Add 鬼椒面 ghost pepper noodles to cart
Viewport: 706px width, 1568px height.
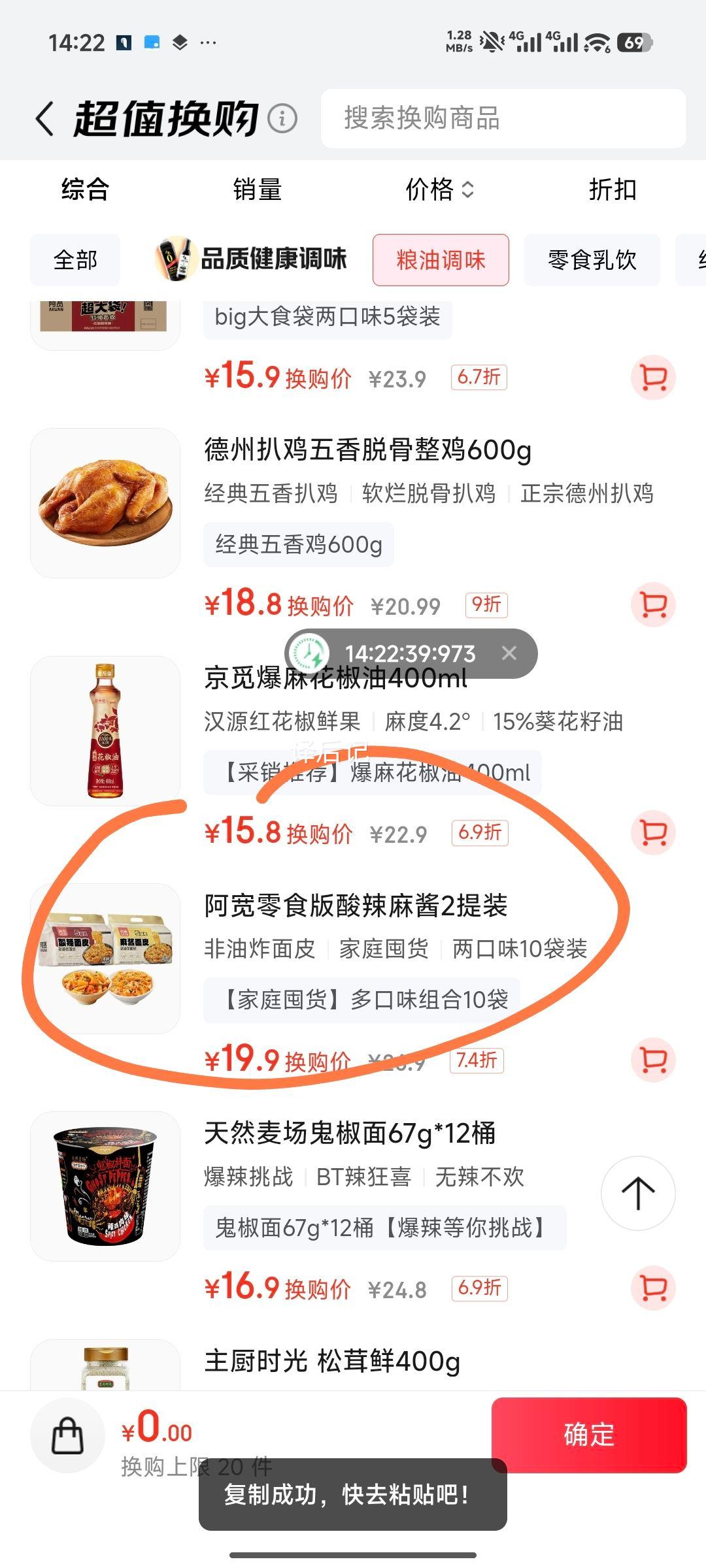pyautogui.click(x=653, y=1288)
